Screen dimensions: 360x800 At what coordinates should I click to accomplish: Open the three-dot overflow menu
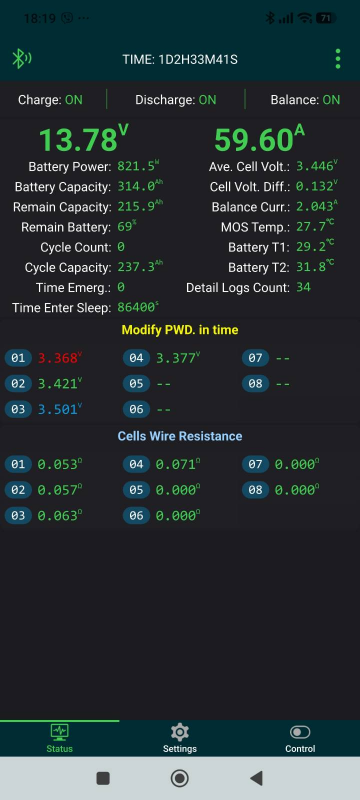pos(338,59)
